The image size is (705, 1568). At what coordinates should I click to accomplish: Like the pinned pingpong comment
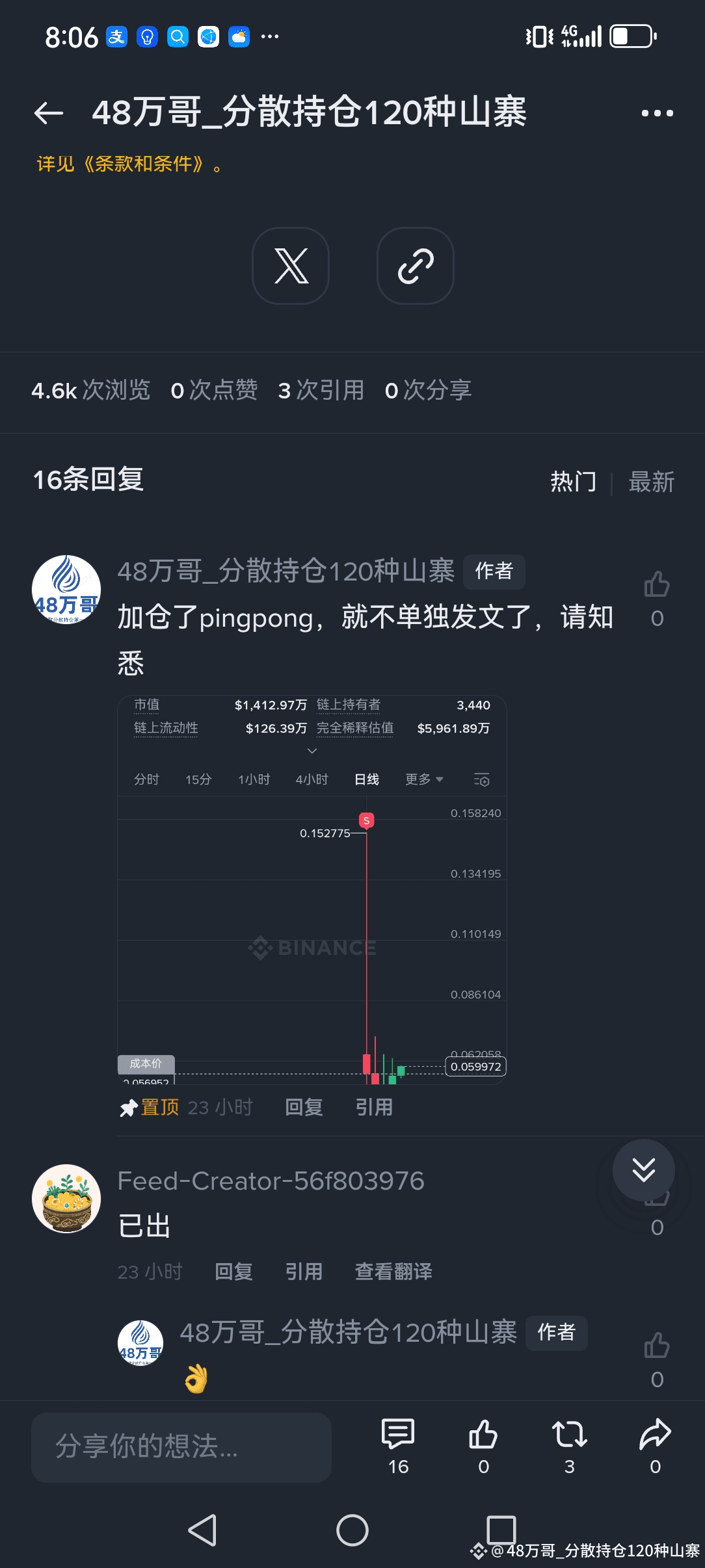(657, 584)
